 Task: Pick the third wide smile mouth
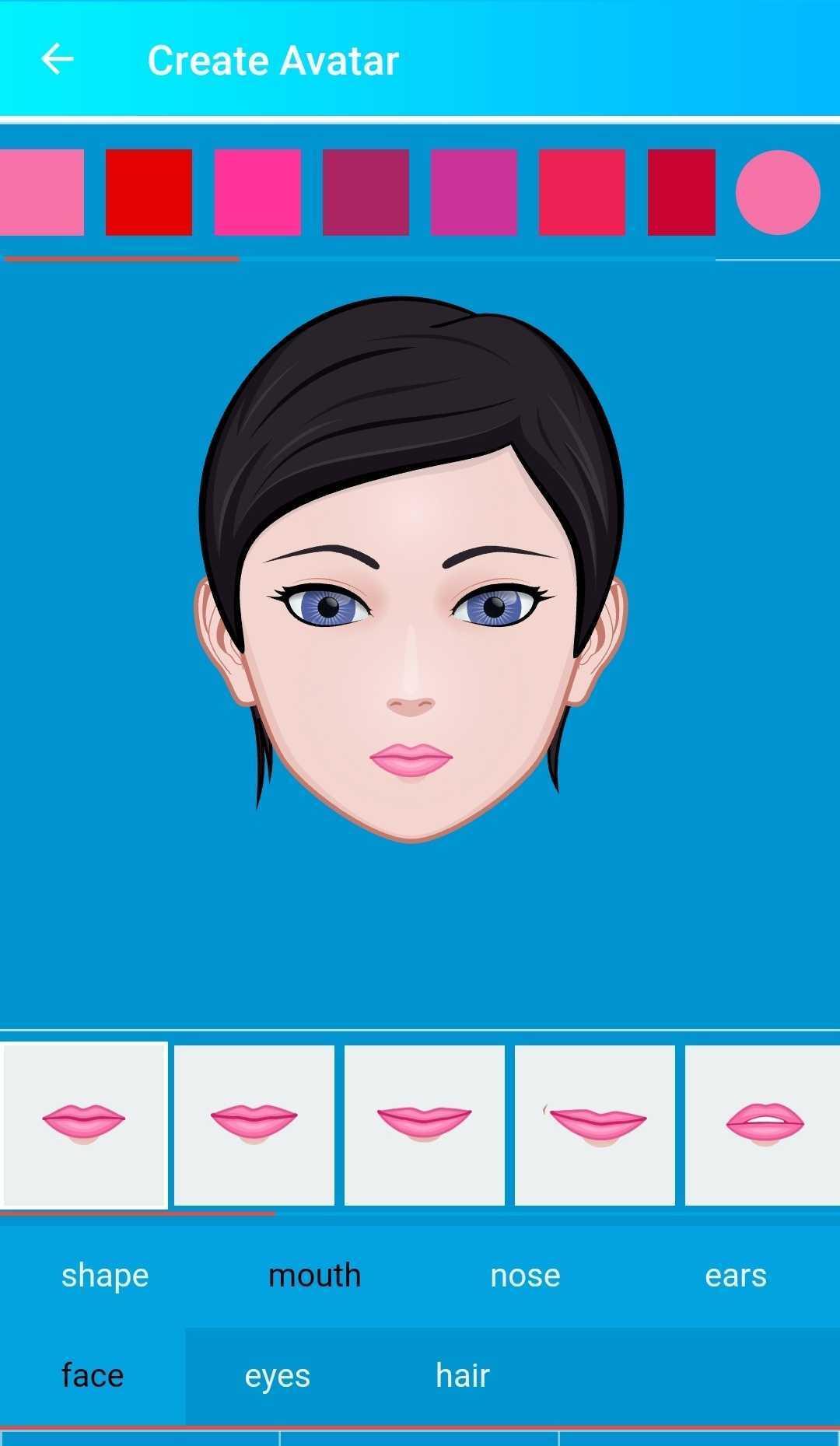coord(425,1124)
